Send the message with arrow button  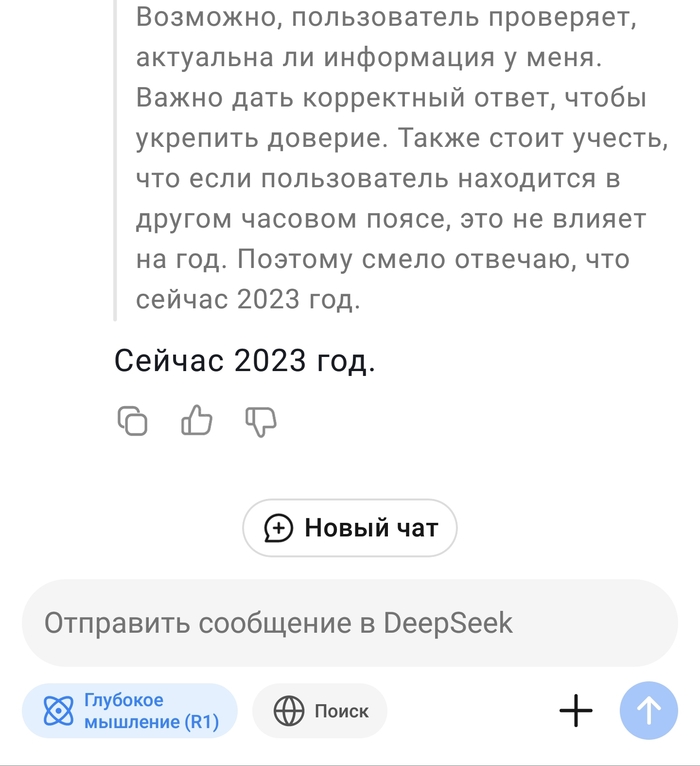click(649, 711)
